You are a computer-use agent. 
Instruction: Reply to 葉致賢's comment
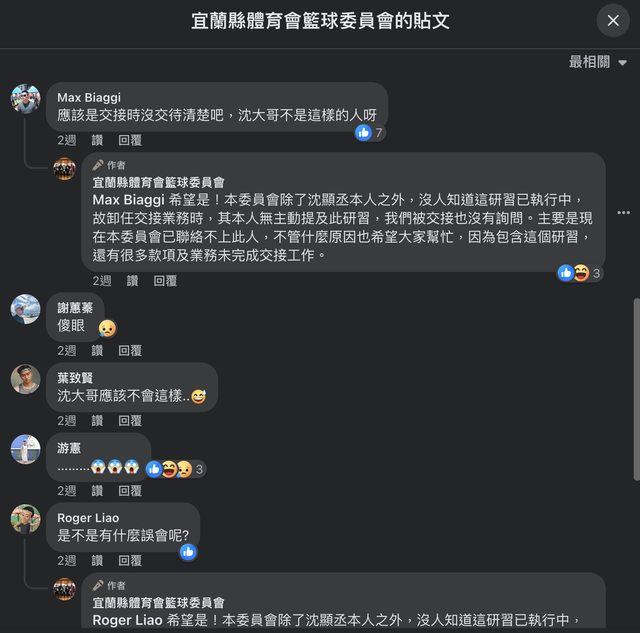[130, 421]
